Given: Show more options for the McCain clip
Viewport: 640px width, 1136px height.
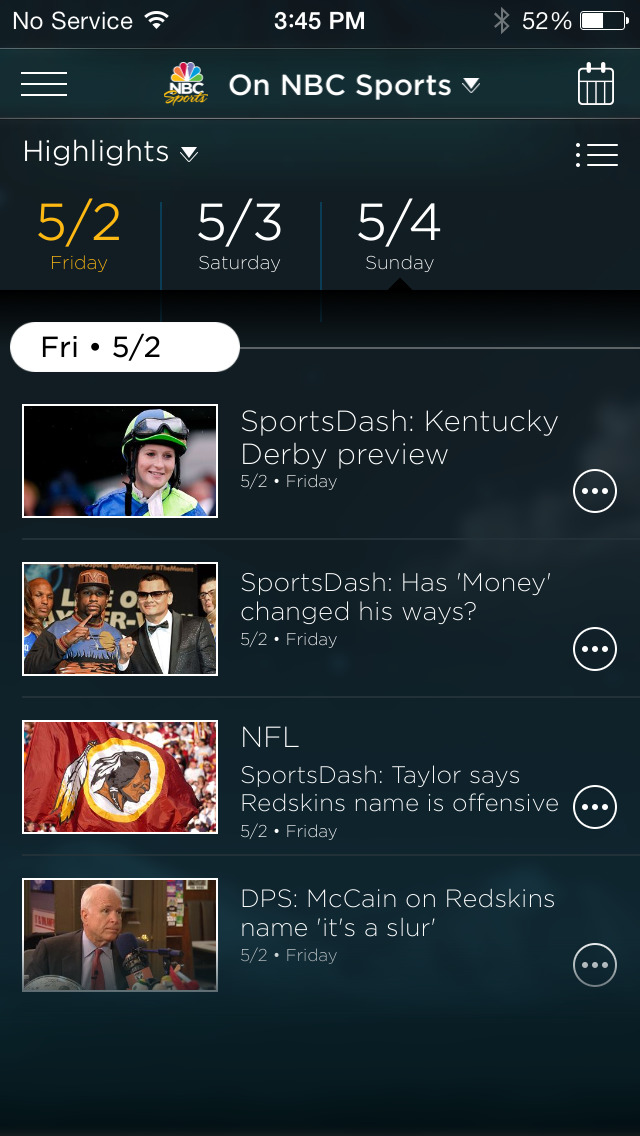Looking at the screenshot, I should tap(595, 965).
